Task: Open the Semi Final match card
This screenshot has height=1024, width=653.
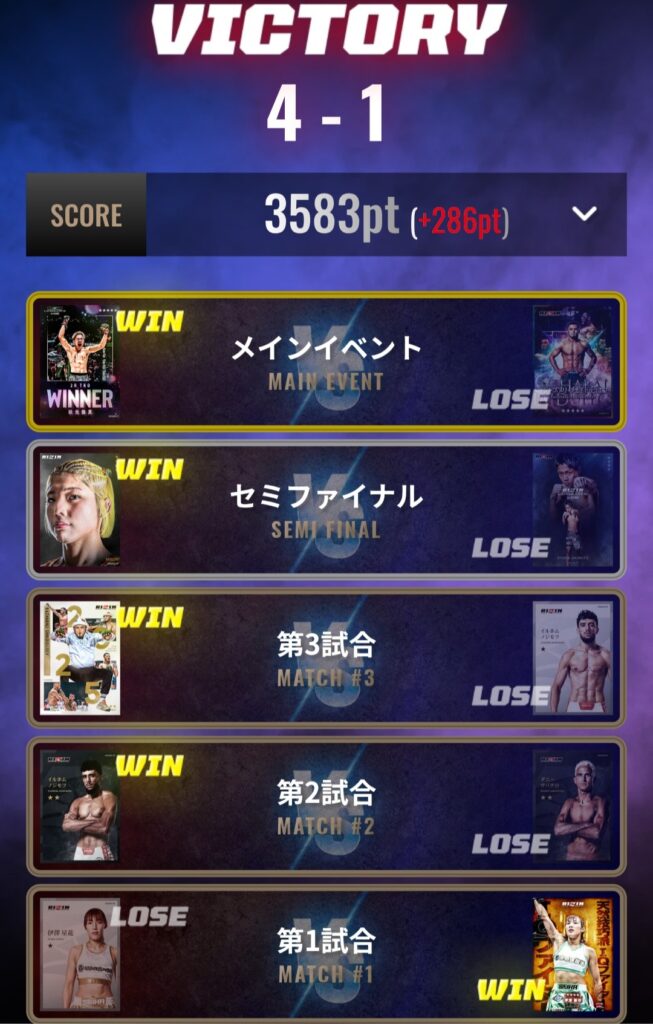Action: click(326, 509)
